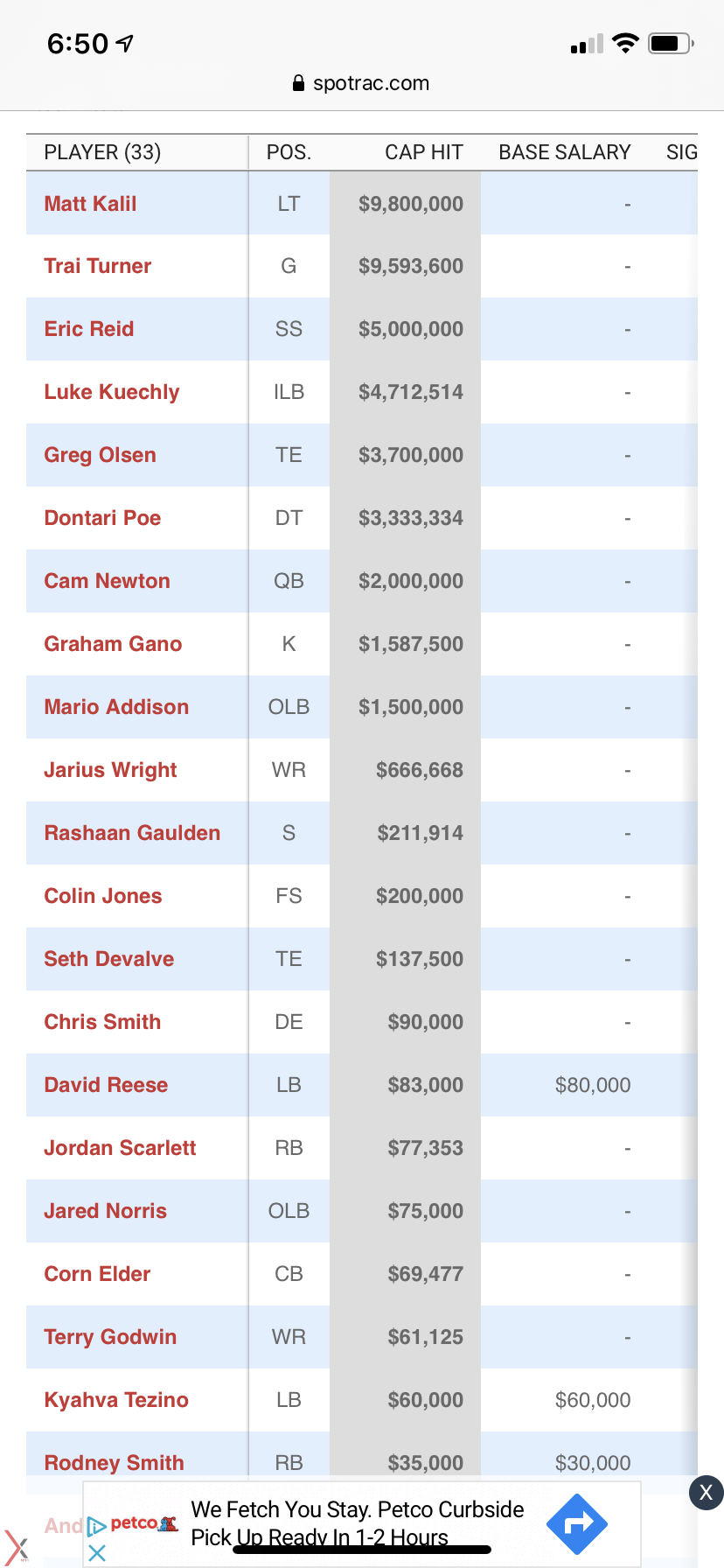
Task: Sort the table by Cap Hit
Action: pos(423,152)
